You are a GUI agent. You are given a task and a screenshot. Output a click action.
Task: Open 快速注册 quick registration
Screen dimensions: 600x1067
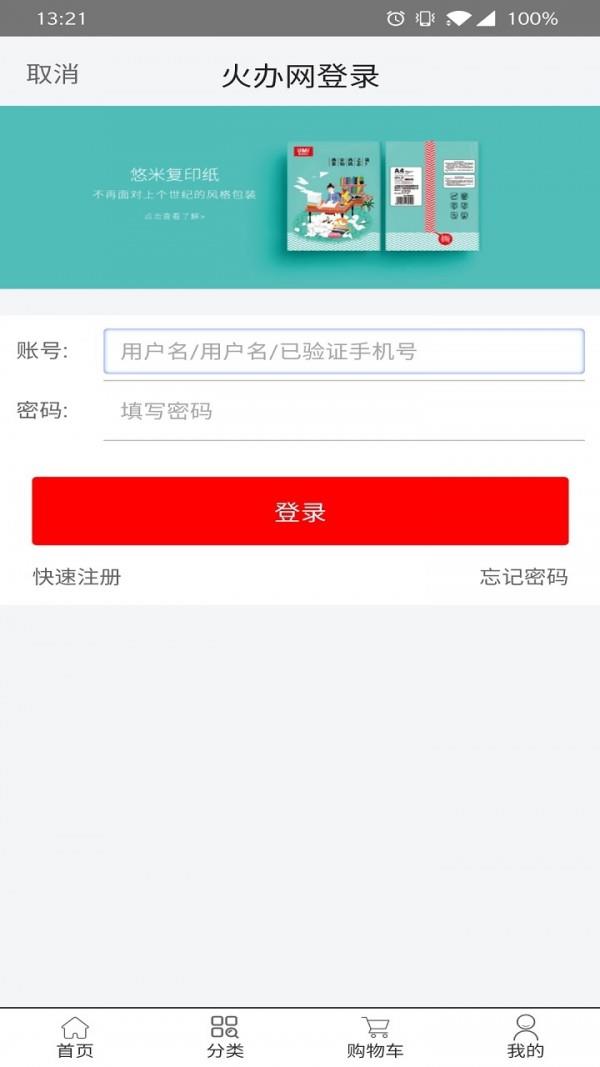point(77,577)
